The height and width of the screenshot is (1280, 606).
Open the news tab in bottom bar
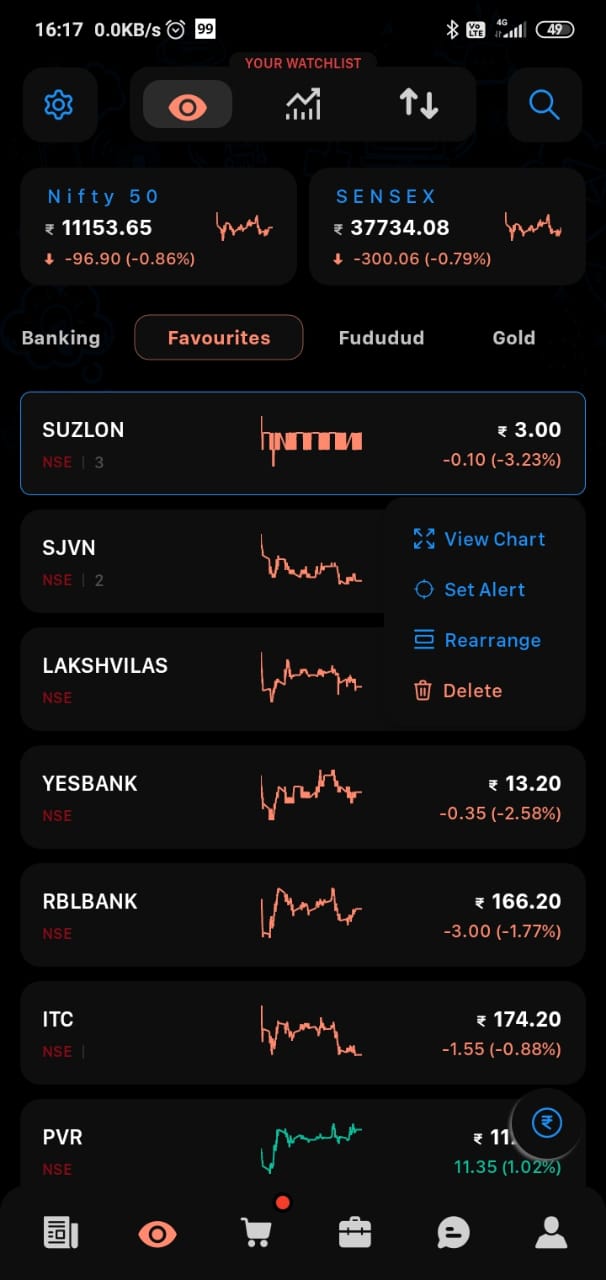pyautogui.click(x=60, y=1232)
